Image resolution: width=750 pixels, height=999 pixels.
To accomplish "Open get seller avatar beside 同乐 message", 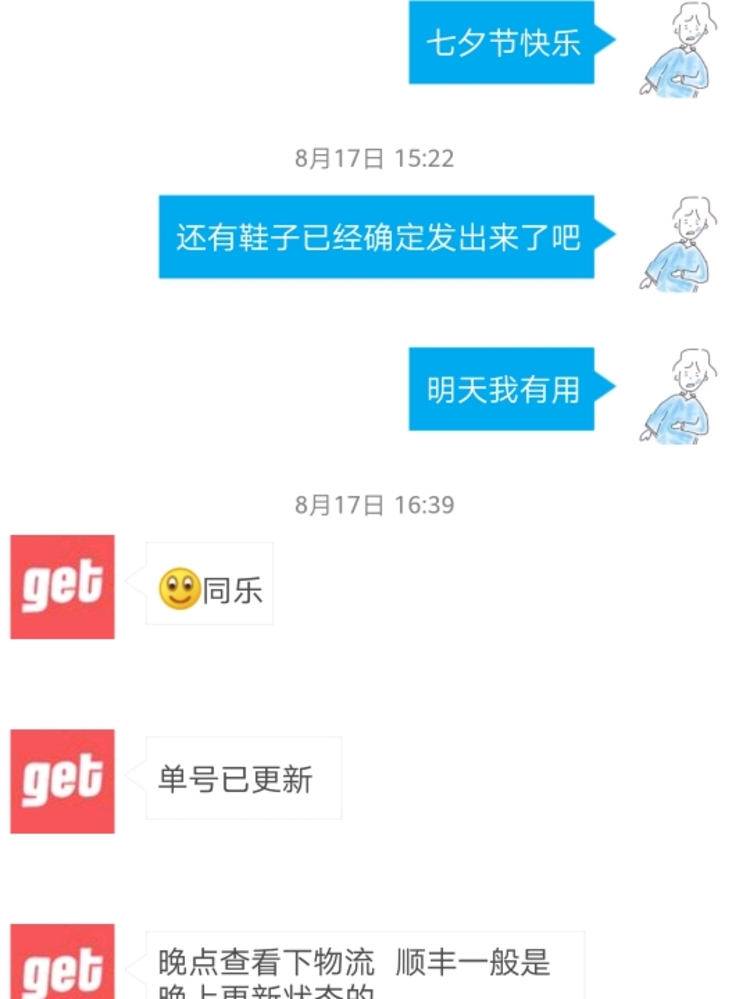I will pos(62,587).
